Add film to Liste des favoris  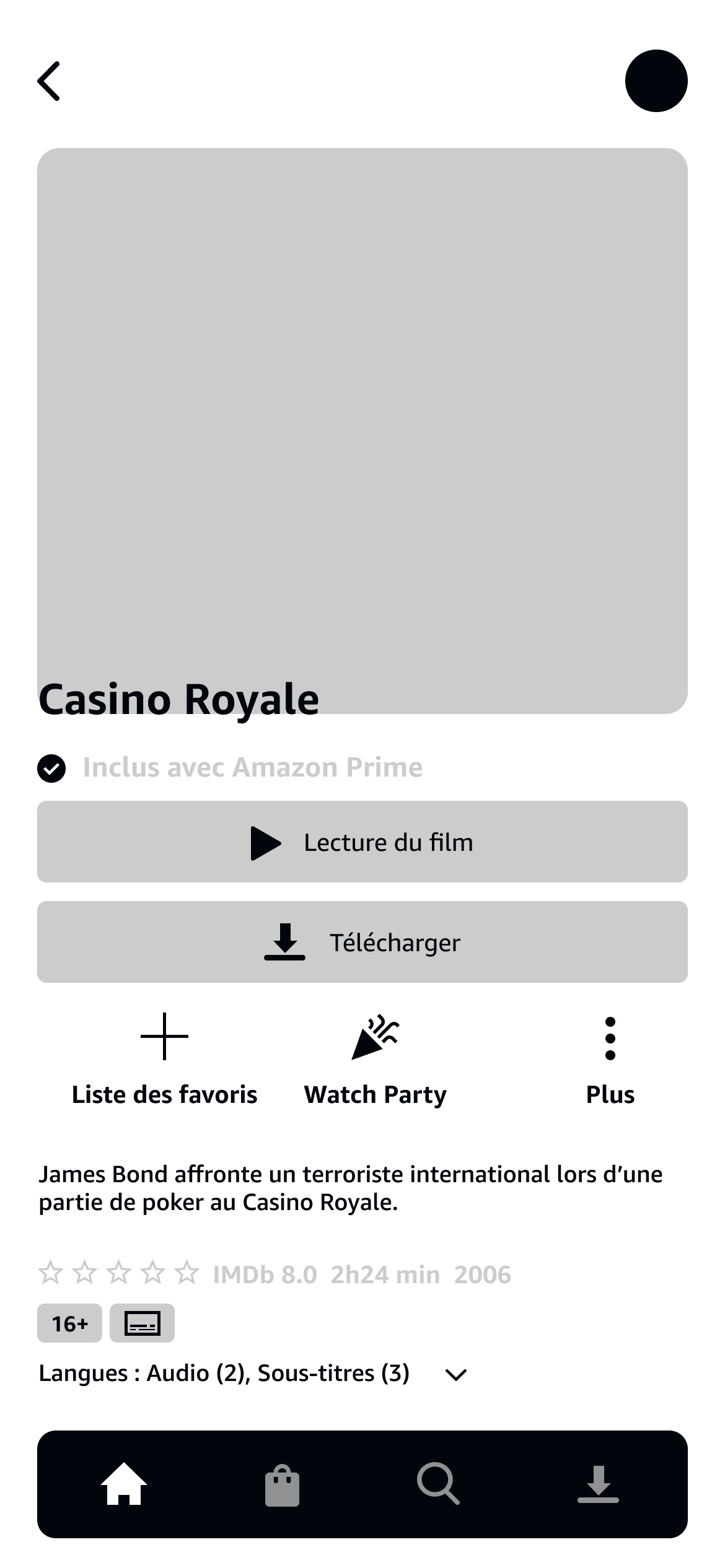[164, 1060]
